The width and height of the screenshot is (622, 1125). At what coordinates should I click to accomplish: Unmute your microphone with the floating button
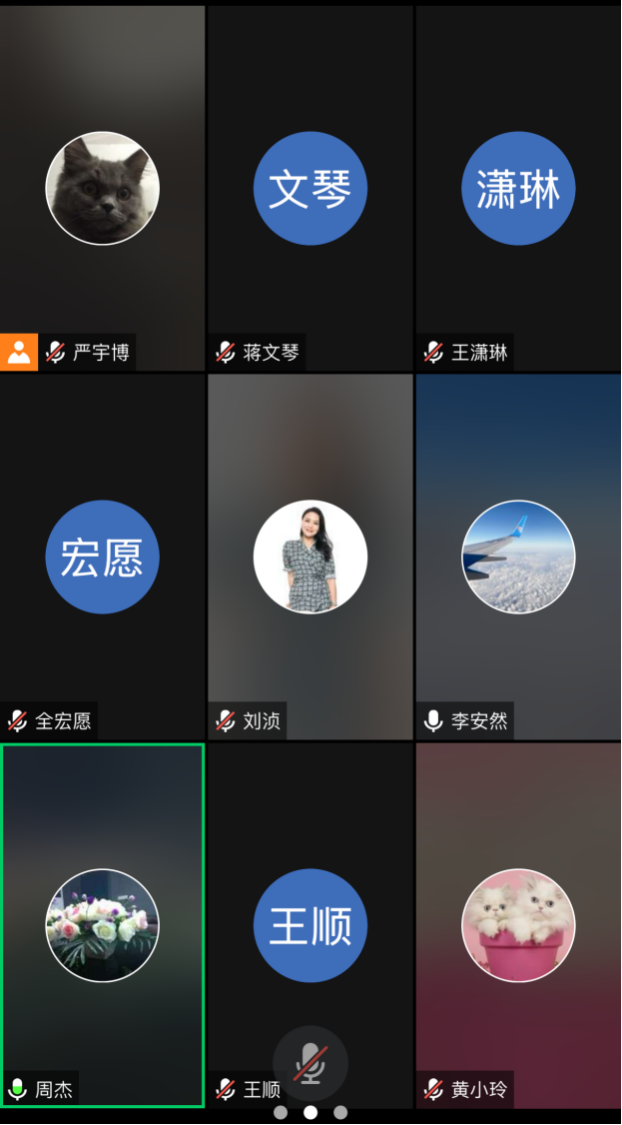coord(310,1064)
